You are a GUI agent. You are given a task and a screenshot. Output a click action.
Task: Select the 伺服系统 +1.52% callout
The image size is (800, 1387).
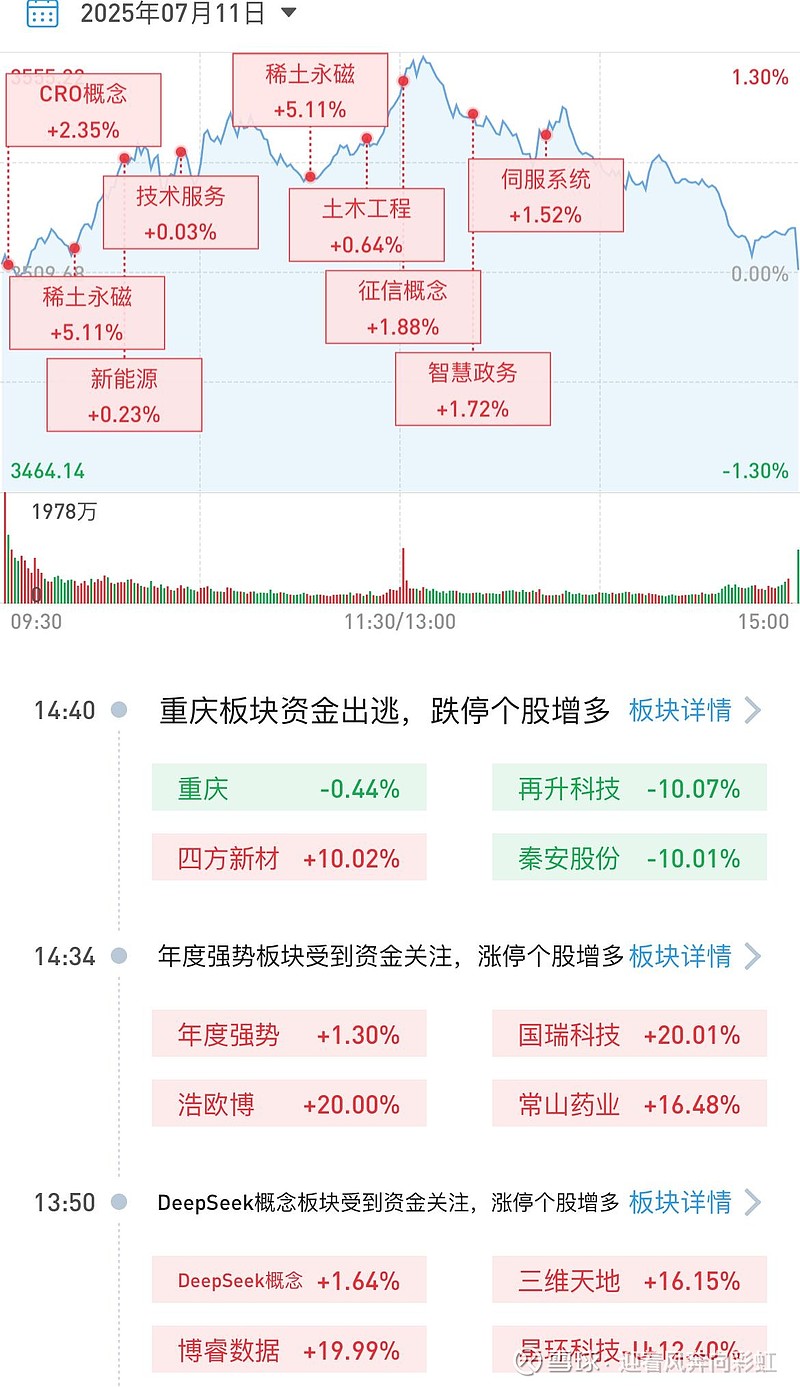point(545,195)
